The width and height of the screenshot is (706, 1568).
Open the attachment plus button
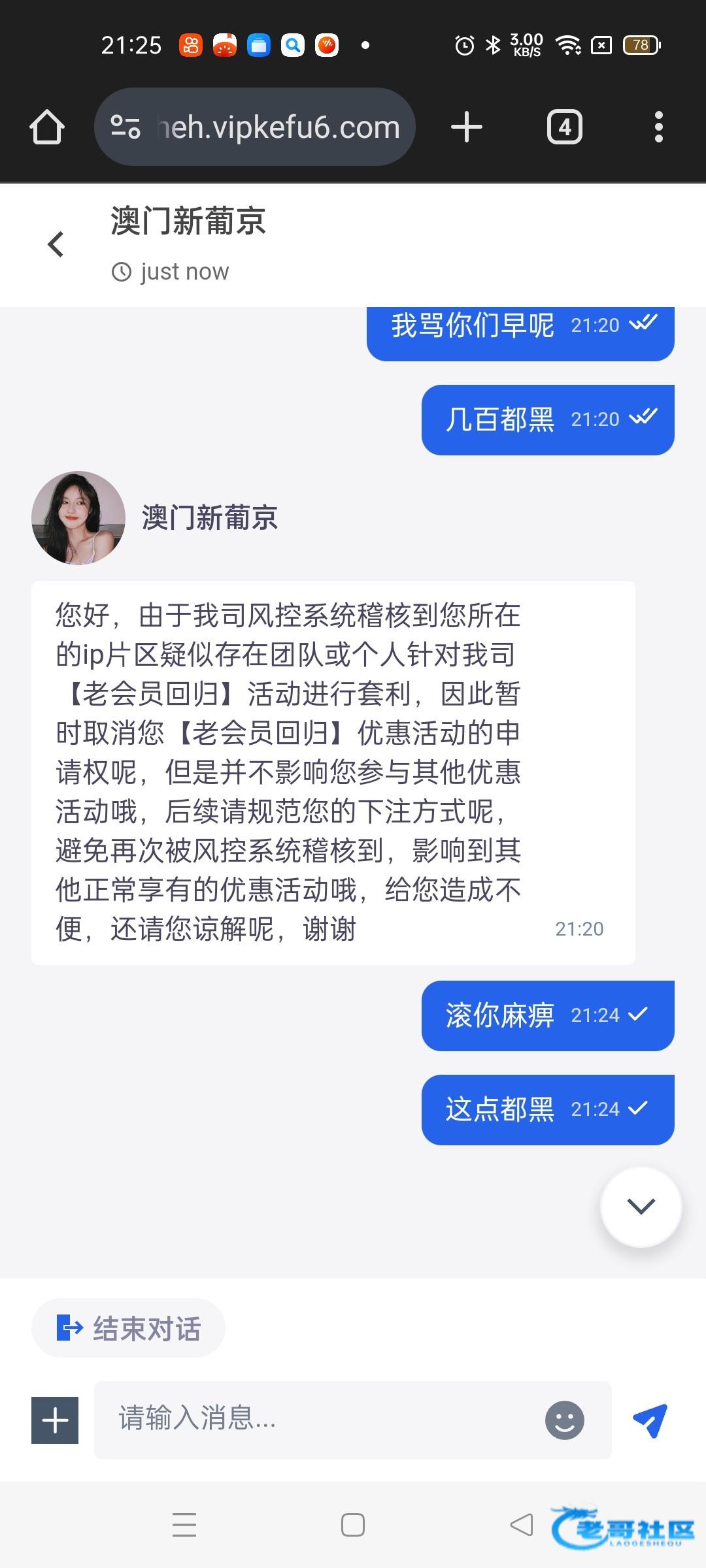[55, 1420]
